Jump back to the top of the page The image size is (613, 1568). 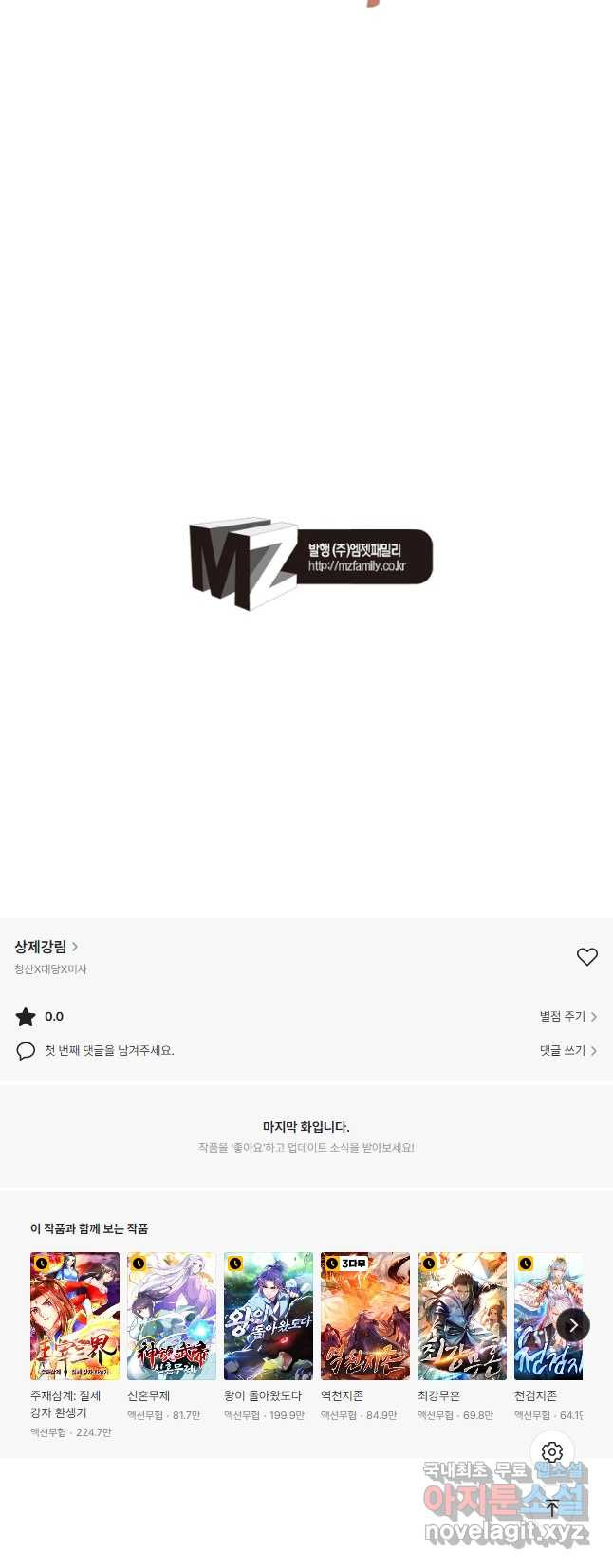(552, 1508)
